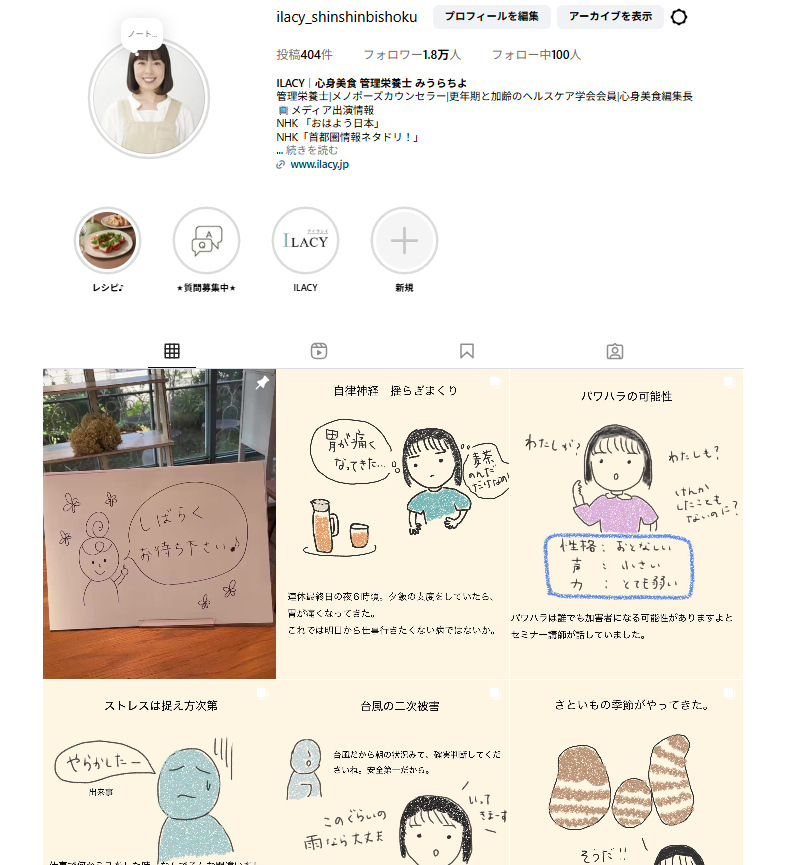Tap the profile picture with the note bubble
The image size is (786, 865).
(148, 98)
